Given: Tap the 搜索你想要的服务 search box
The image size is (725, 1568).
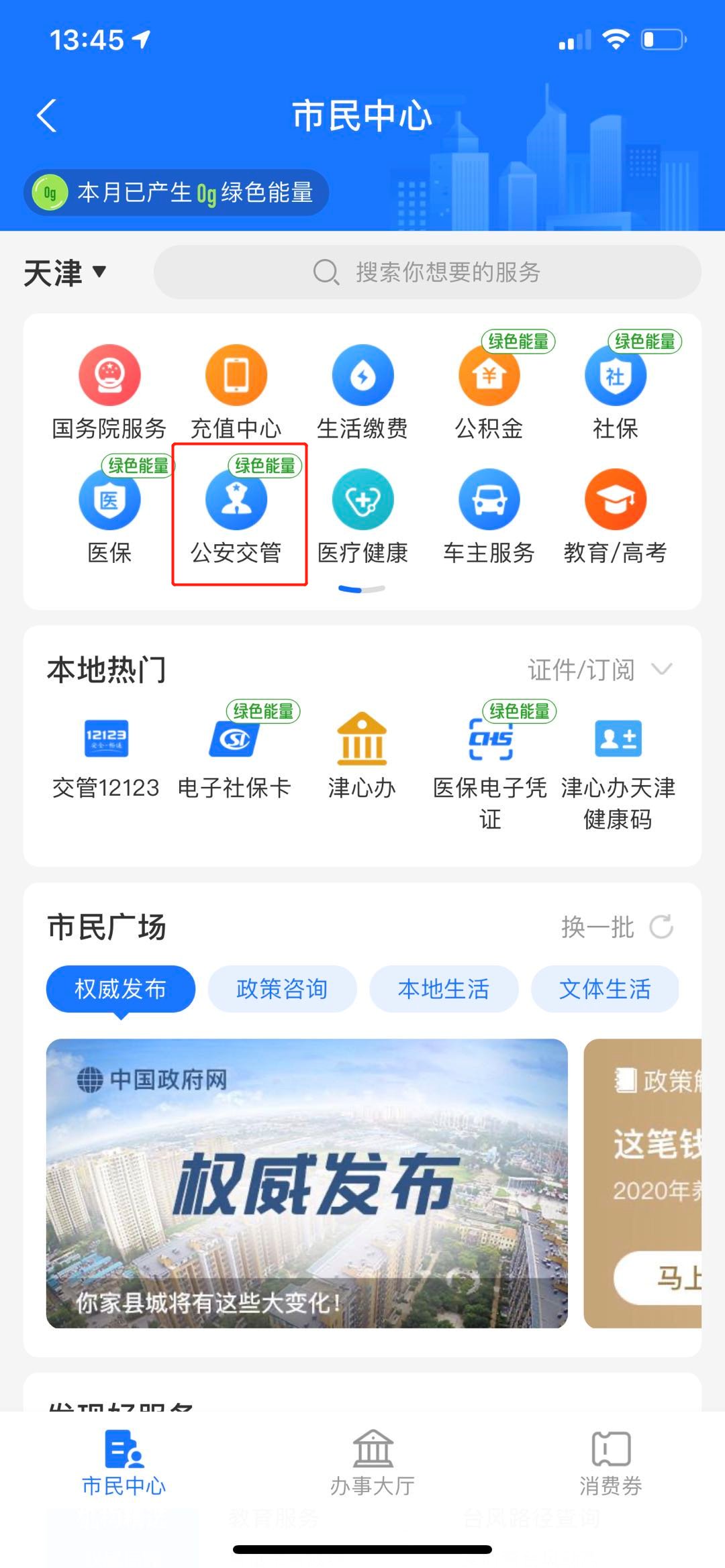Looking at the screenshot, I should tap(427, 272).
